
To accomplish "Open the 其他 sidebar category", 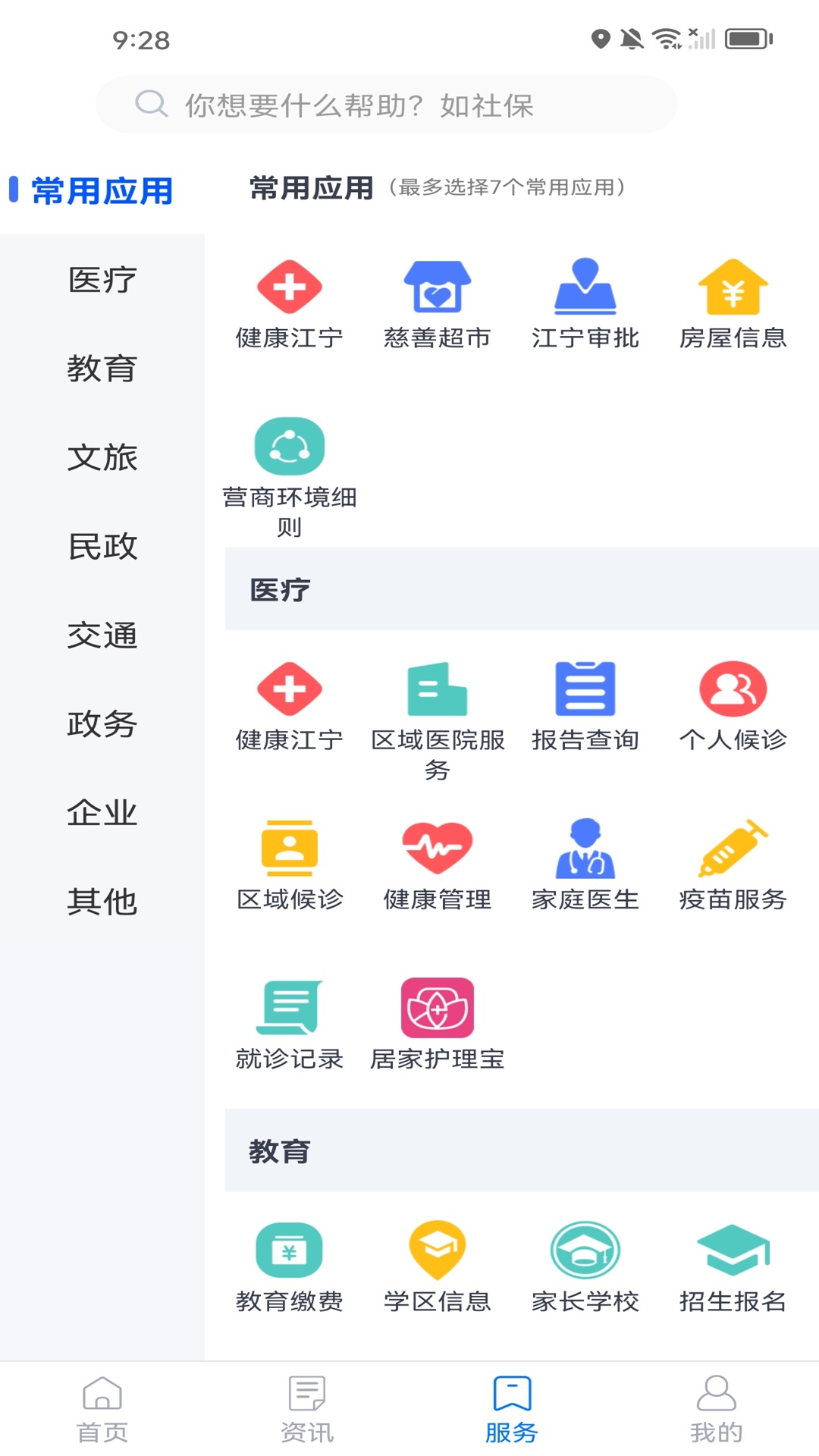I will 102,902.
